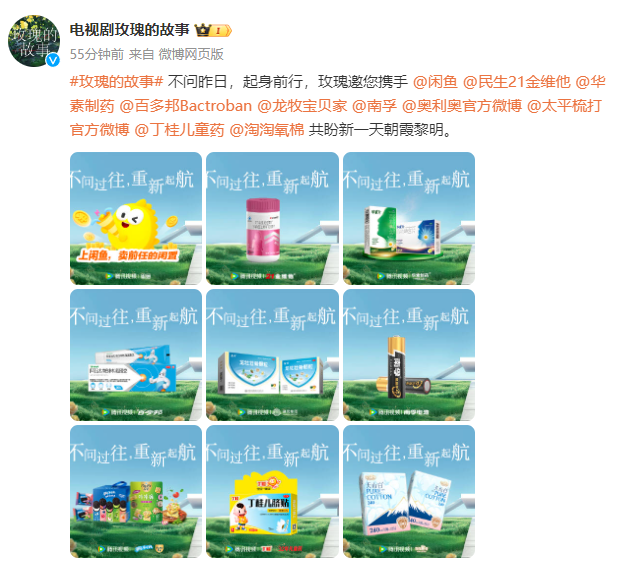View the 丁桂儿脐贴 product image
Screen dimensions: 625x562
click(272, 491)
